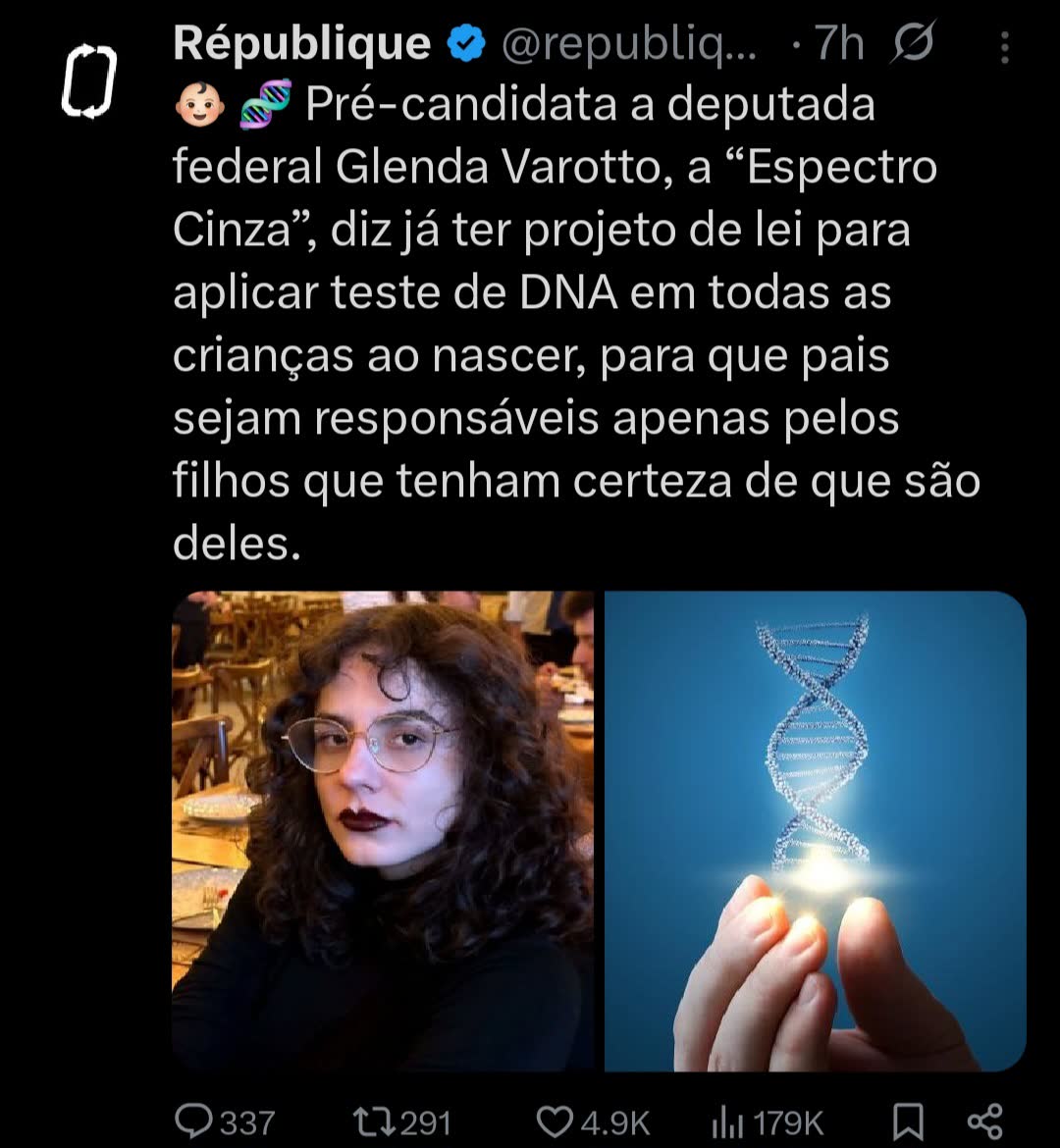
Task: View analytics showing 179K views
Action: [x=767, y=1122]
